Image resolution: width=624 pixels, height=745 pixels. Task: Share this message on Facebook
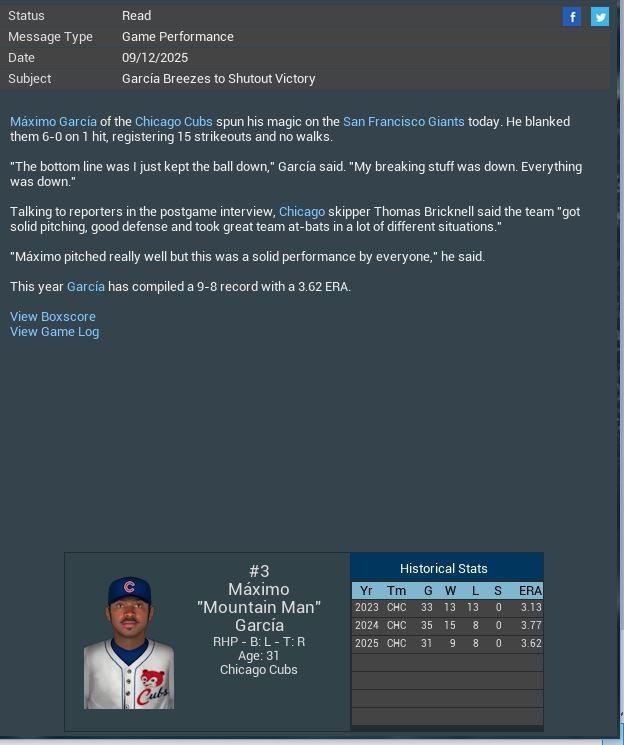click(x=572, y=16)
